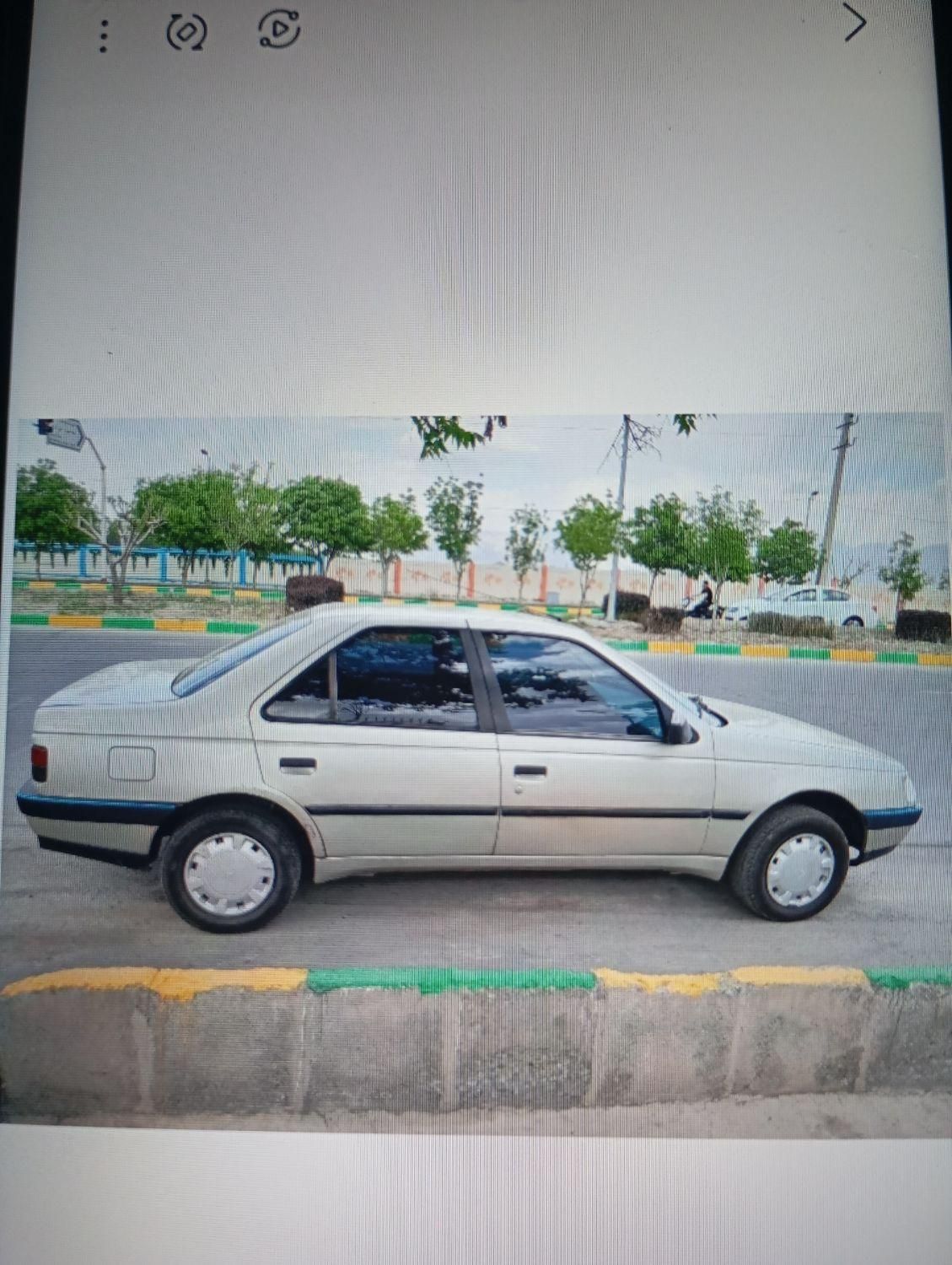Tap the rotate image icon
This screenshot has width=952, height=1265.
tap(186, 32)
